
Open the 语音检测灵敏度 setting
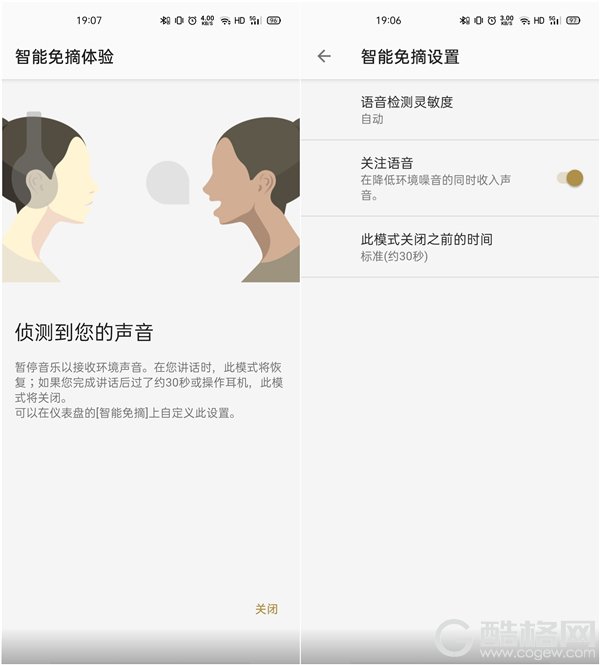click(x=450, y=110)
